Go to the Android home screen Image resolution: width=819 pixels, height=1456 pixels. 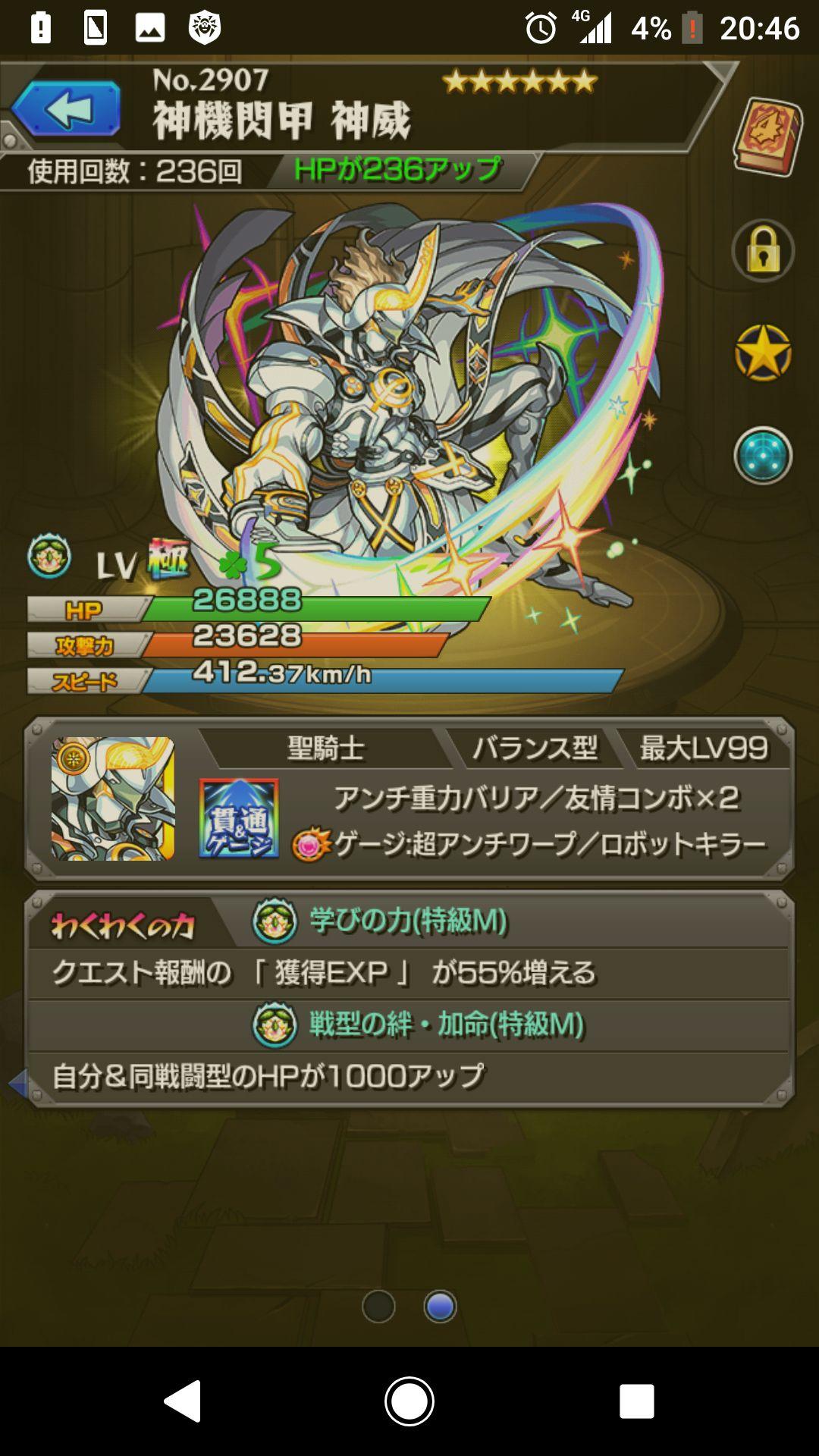pyautogui.click(x=409, y=1401)
